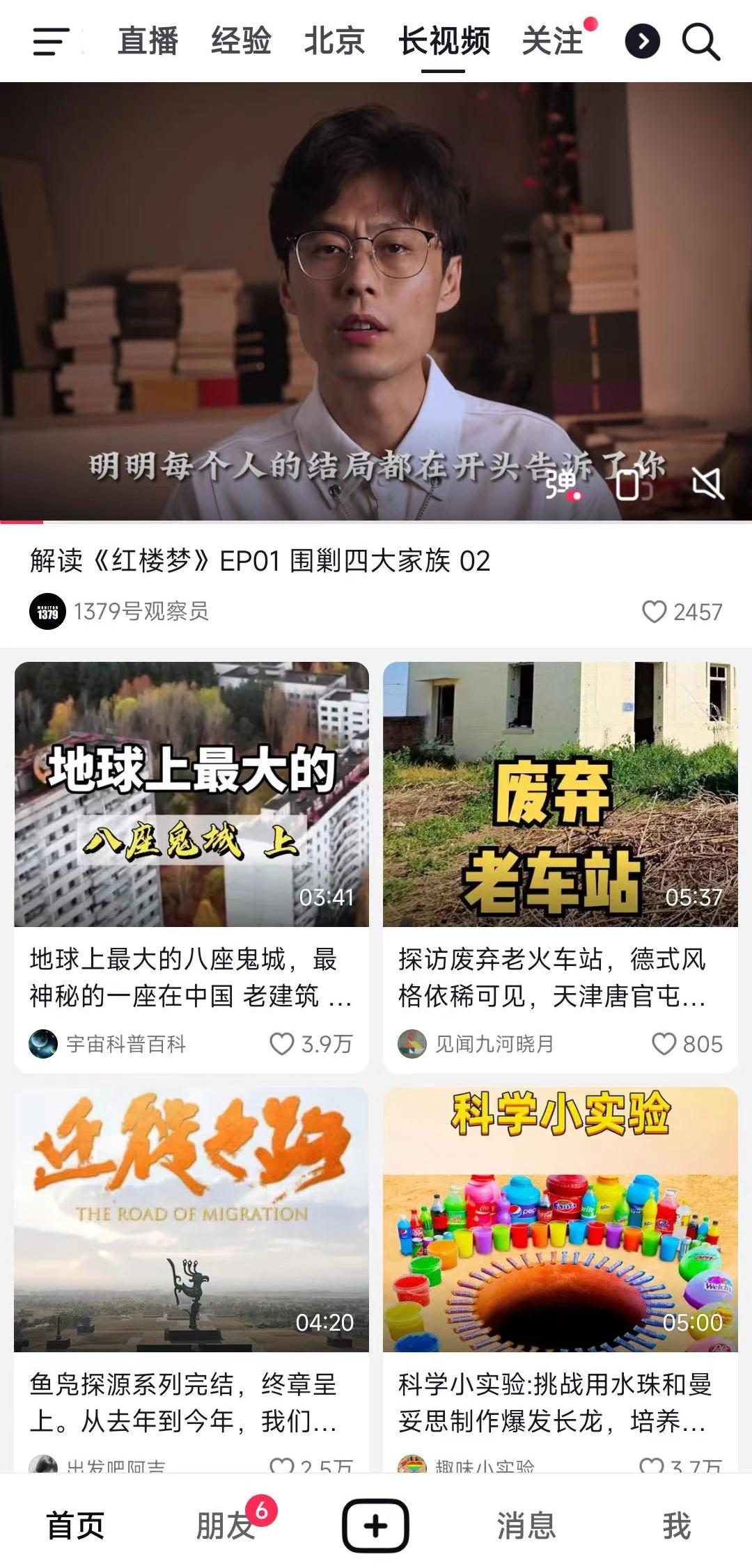Switch to the 直播 tab

click(148, 41)
